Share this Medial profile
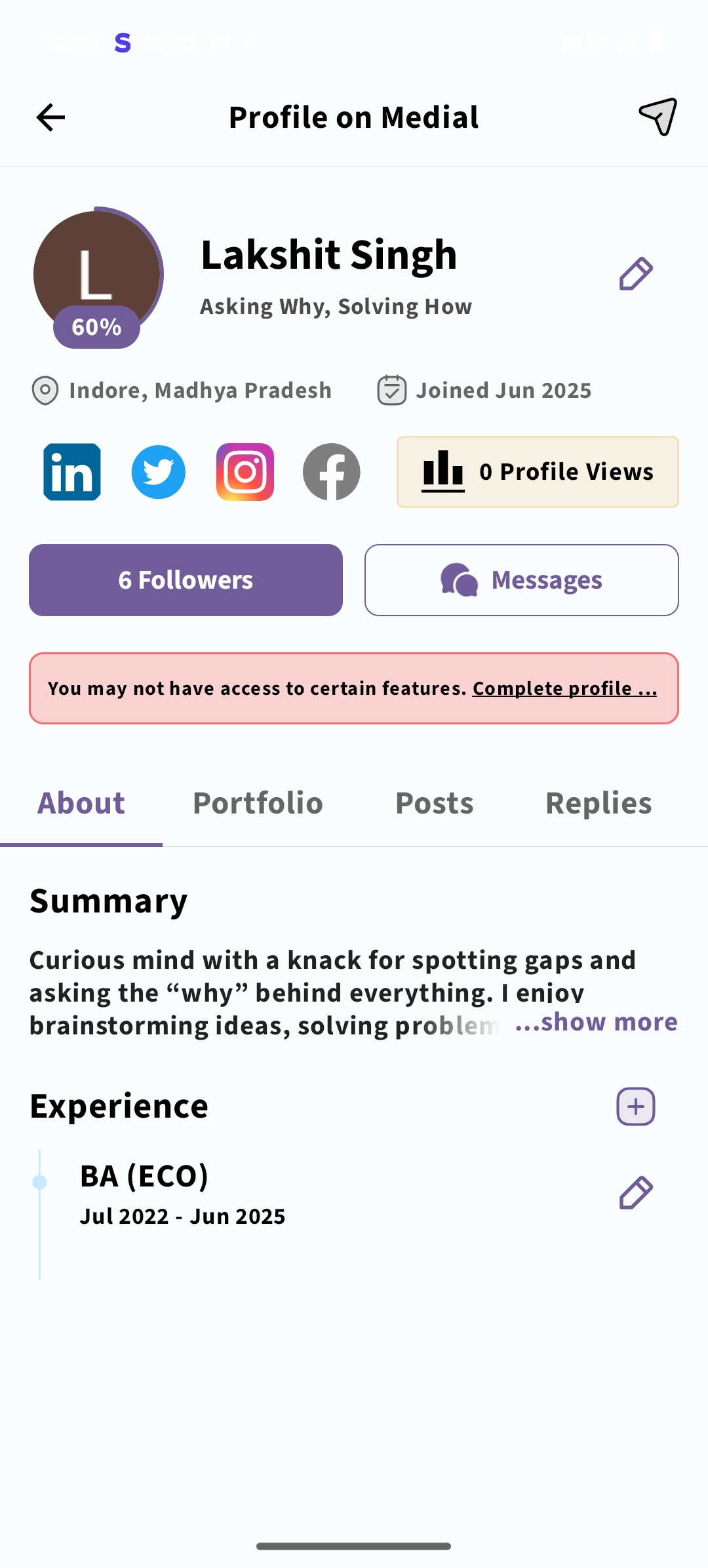 coord(658,117)
